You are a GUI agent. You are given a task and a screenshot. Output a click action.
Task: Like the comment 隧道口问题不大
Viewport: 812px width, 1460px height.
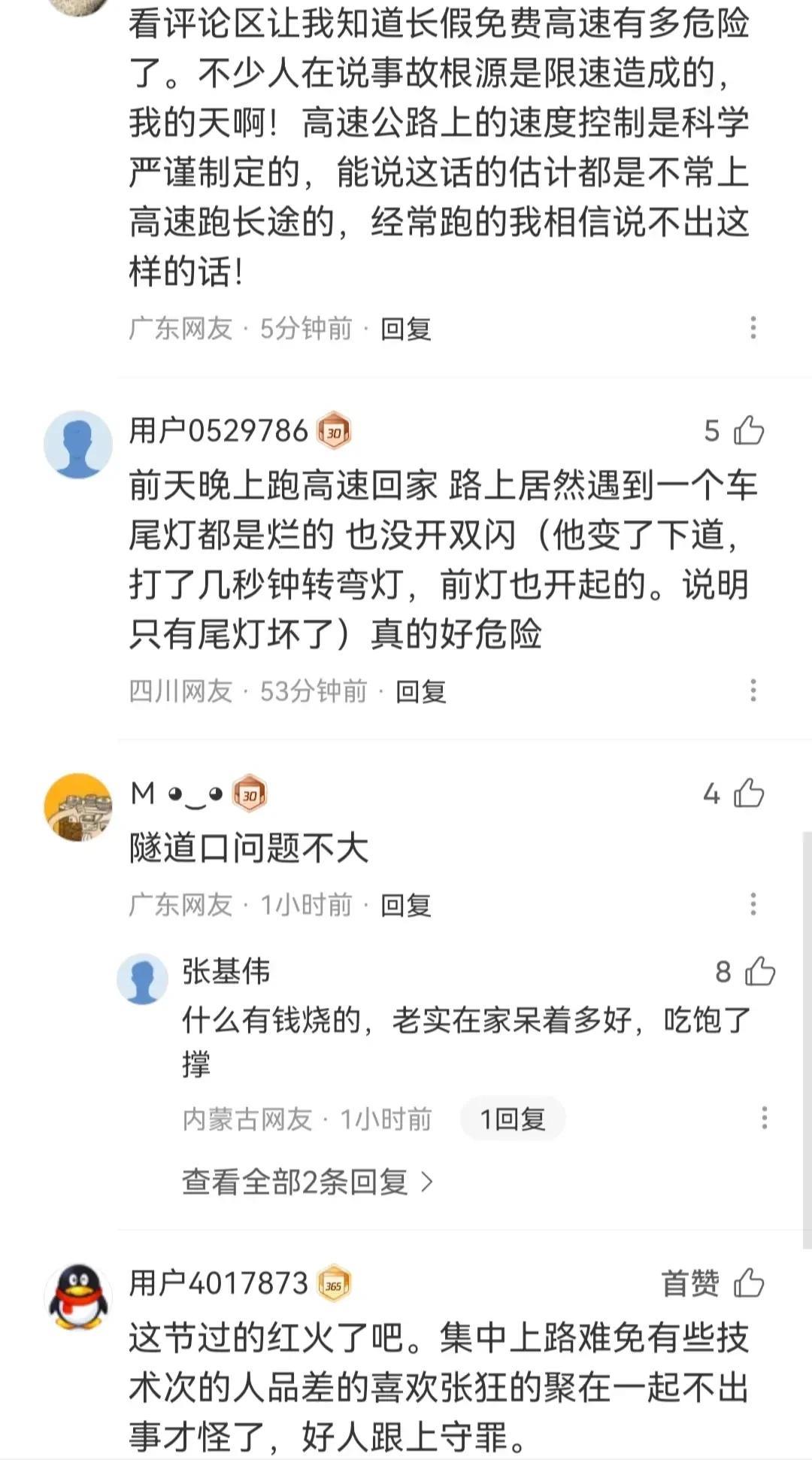pos(749,794)
